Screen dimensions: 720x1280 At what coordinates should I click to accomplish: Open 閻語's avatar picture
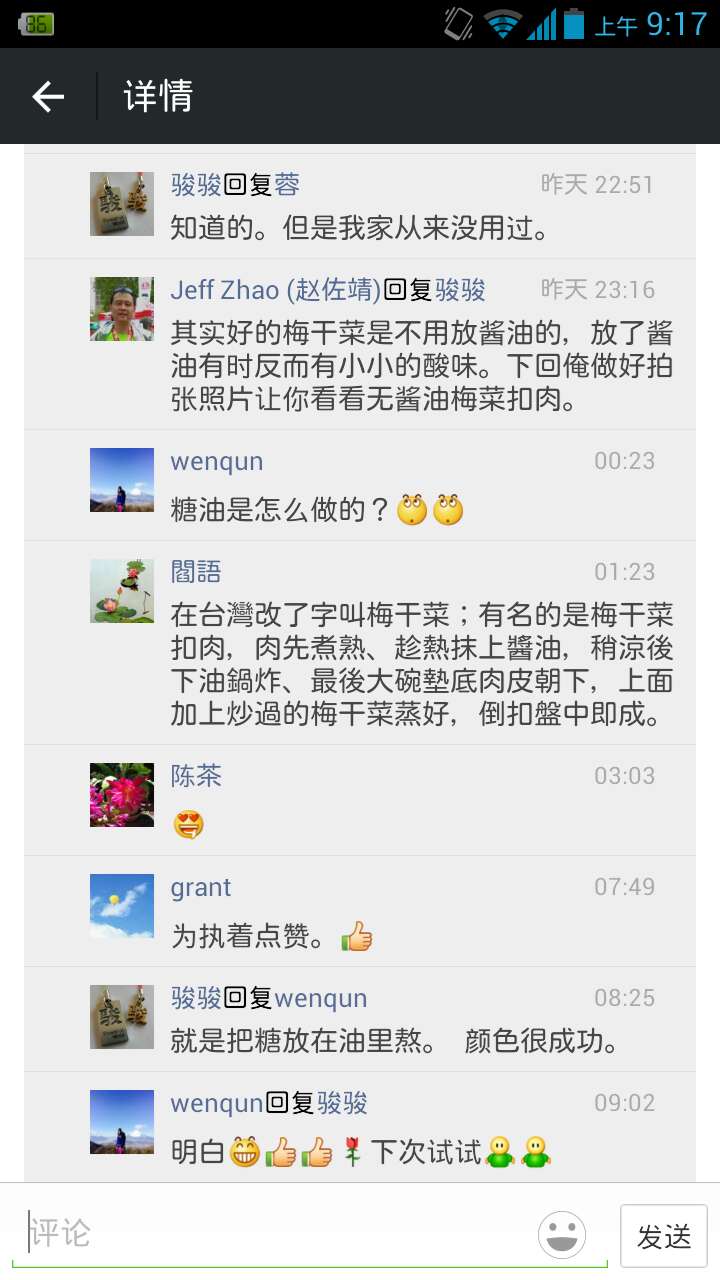[x=122, y=591]
